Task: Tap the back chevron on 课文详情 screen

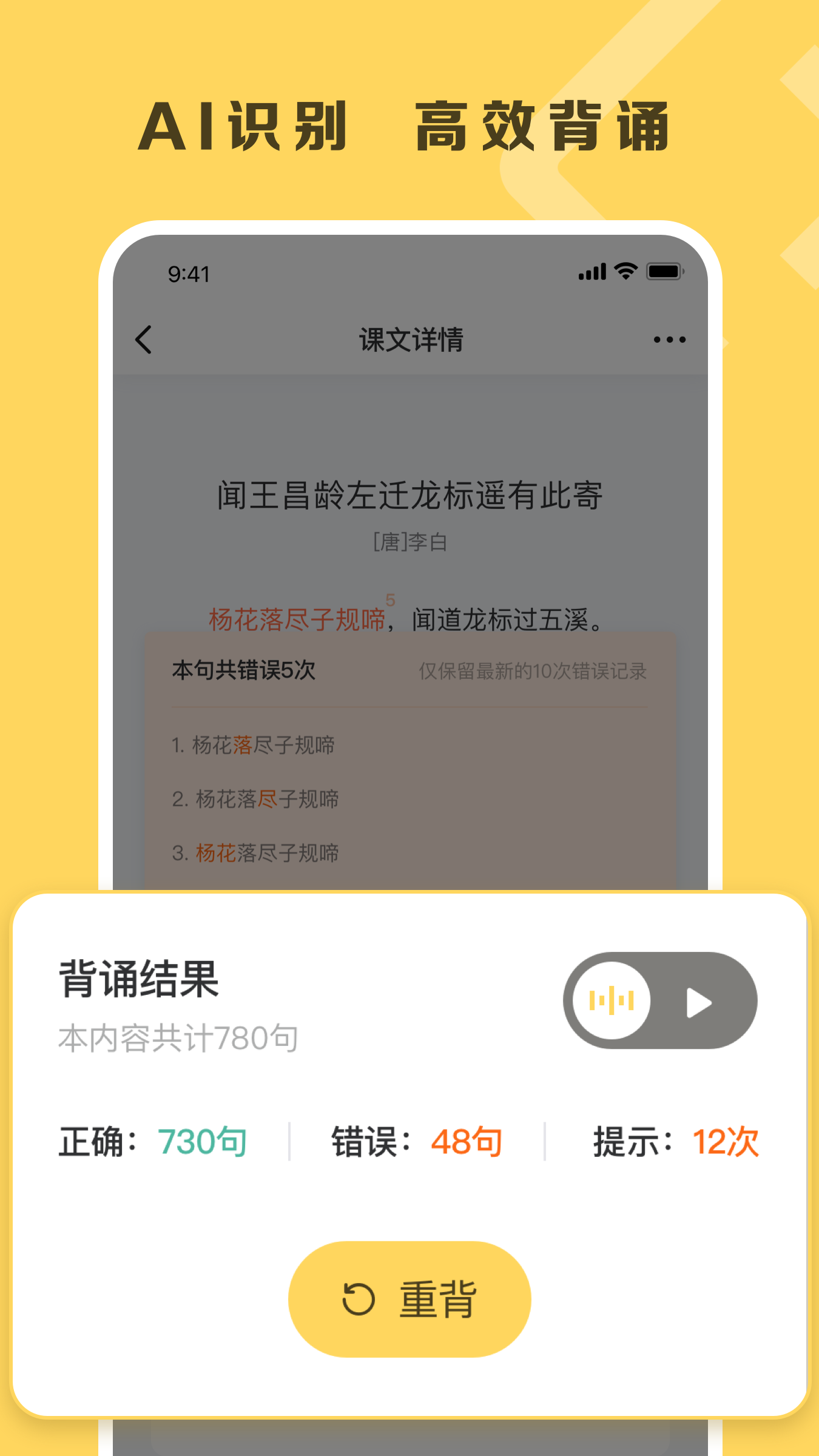Action: point(144,340)
